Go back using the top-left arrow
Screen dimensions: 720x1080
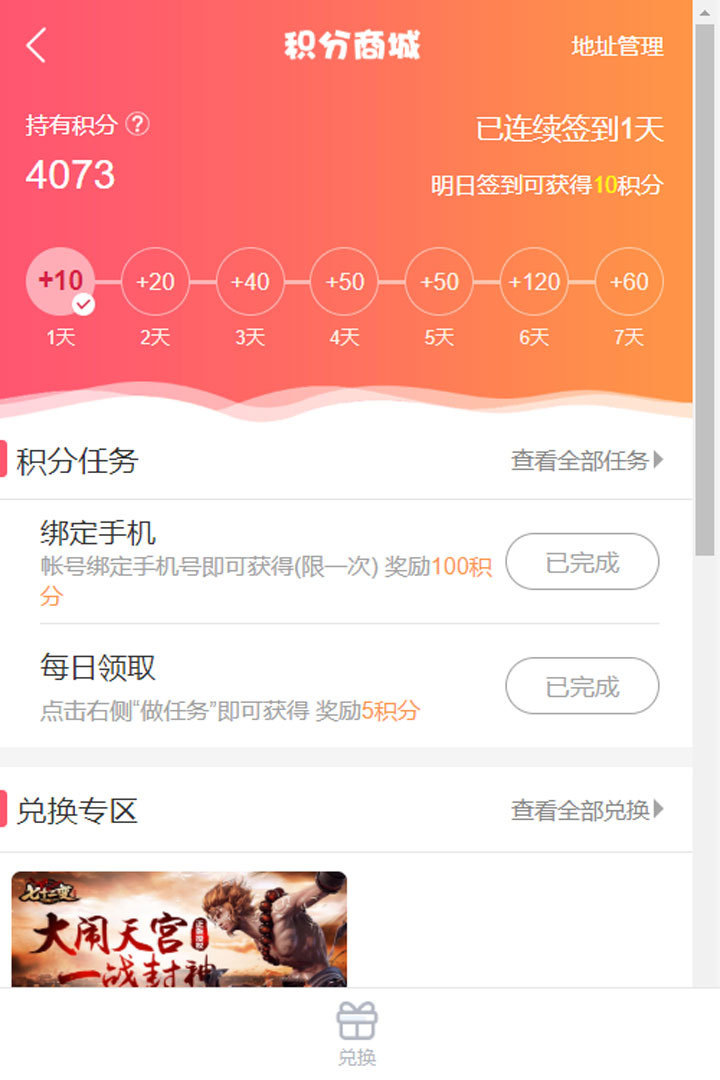click(37, 46)
